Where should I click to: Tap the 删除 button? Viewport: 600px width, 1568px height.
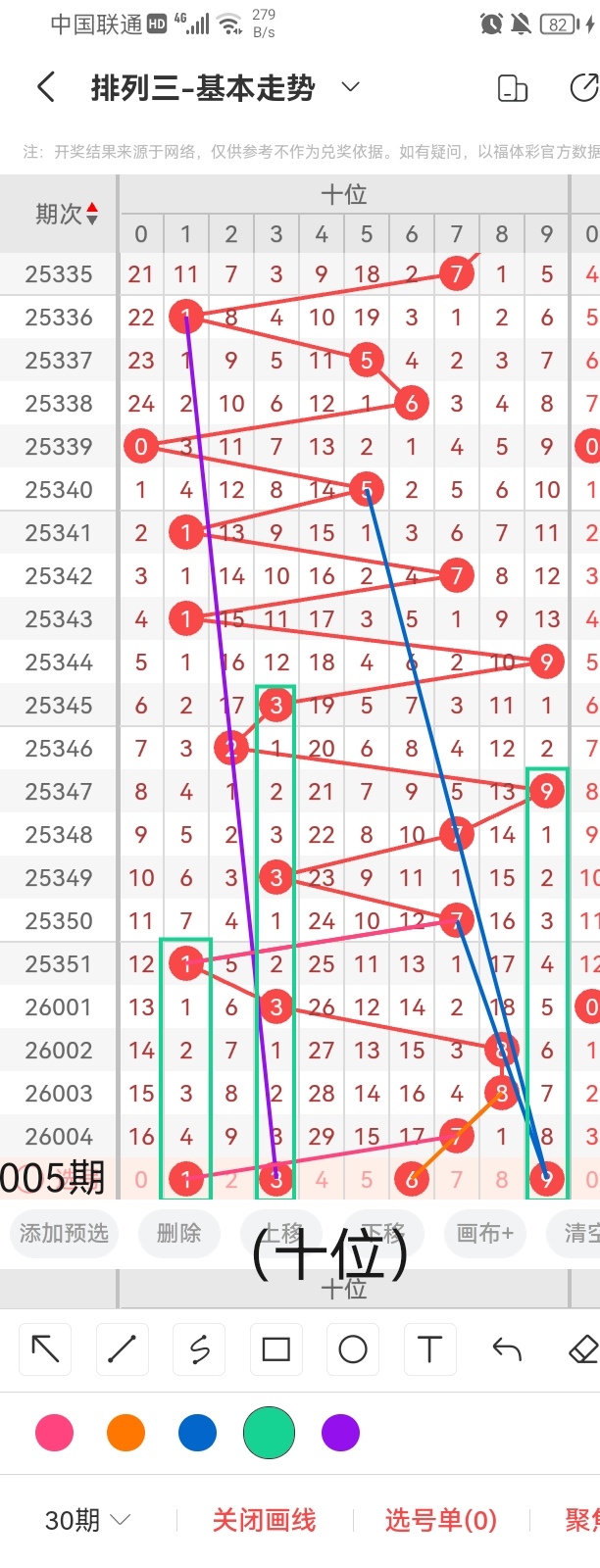[178, 1233]
